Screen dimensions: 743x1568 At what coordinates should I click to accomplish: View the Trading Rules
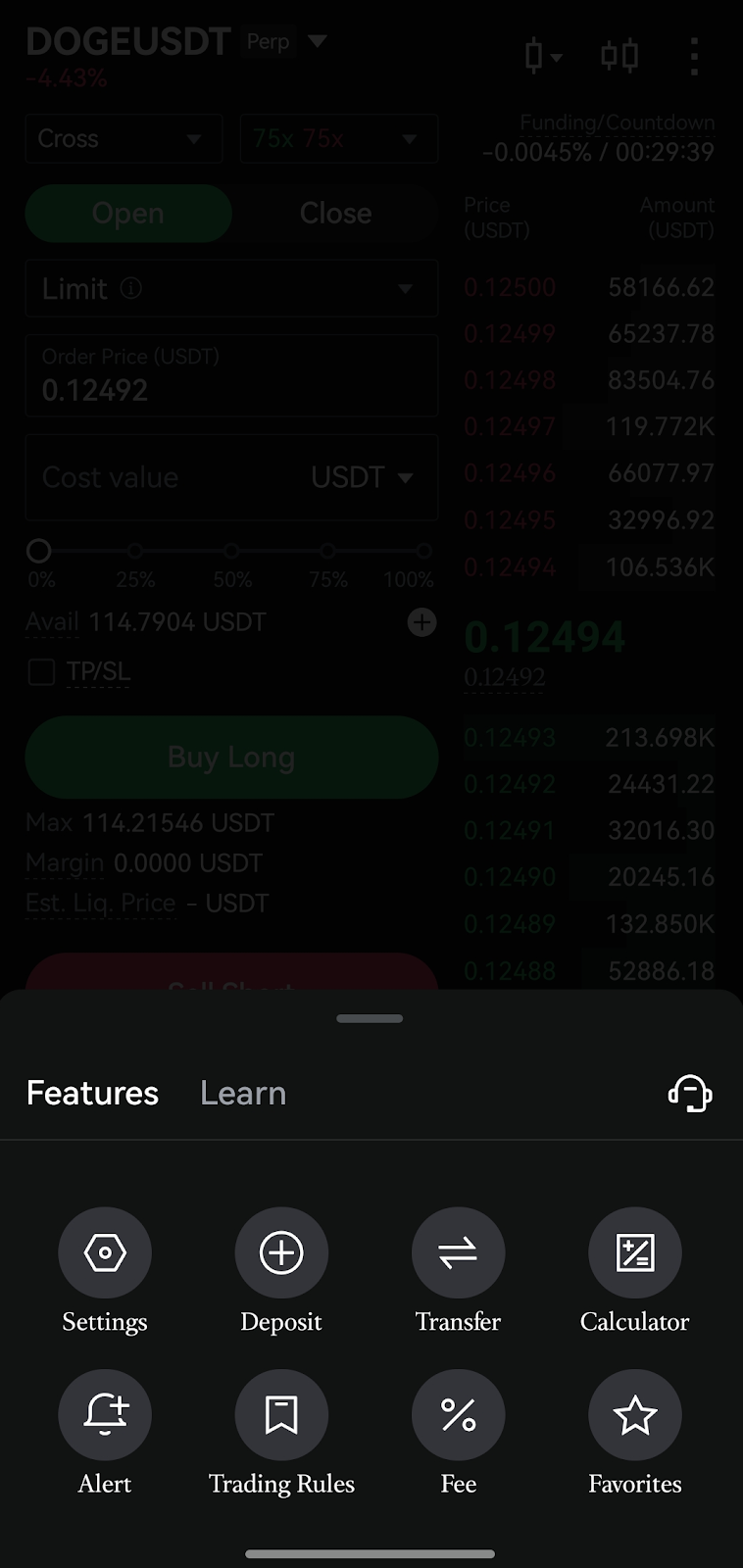pos(281,1415)
